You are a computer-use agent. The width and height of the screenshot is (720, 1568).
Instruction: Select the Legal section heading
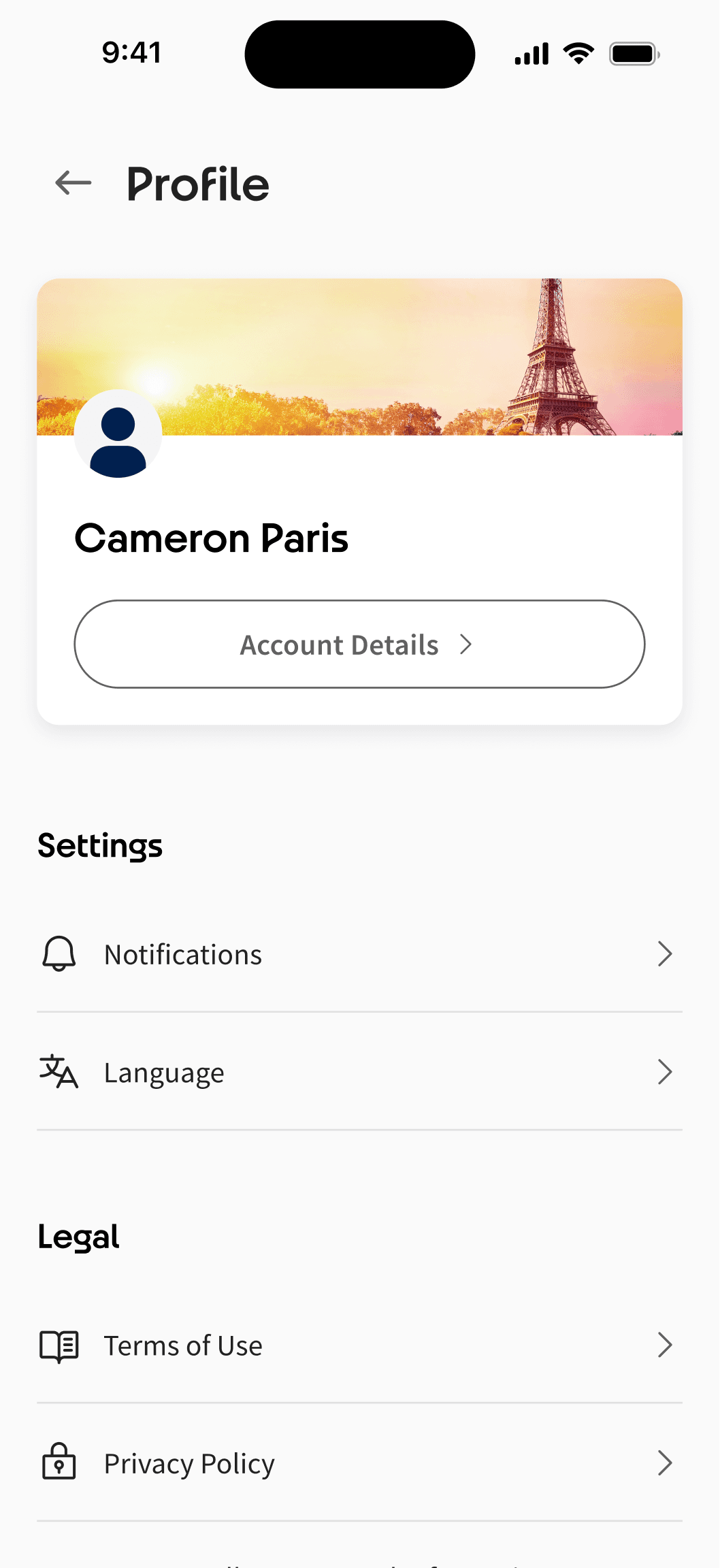point(78,1236)
